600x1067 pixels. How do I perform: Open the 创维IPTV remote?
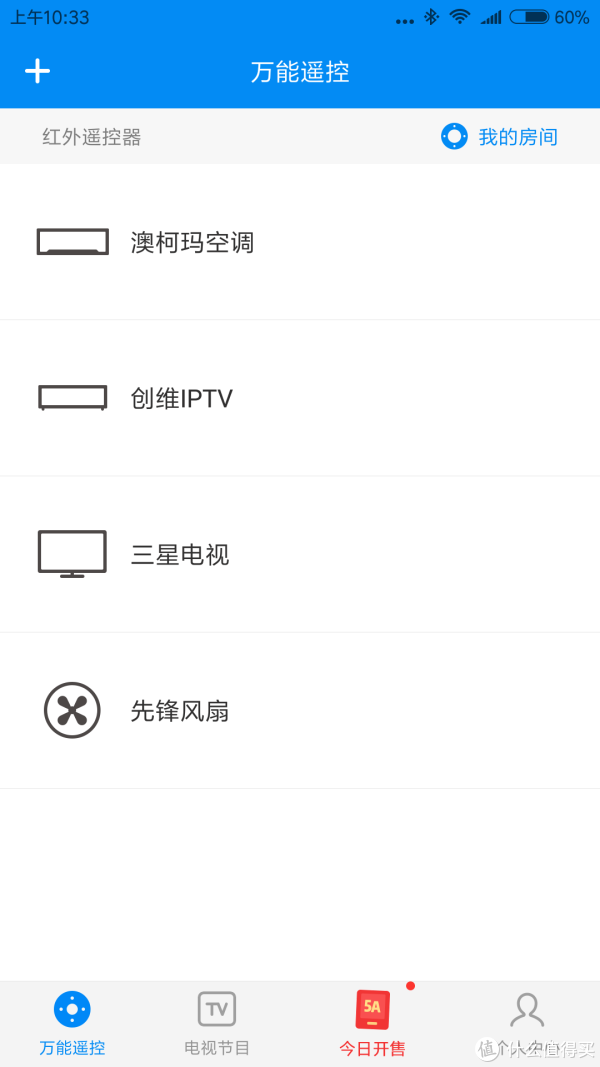click(x=300, y=398)
